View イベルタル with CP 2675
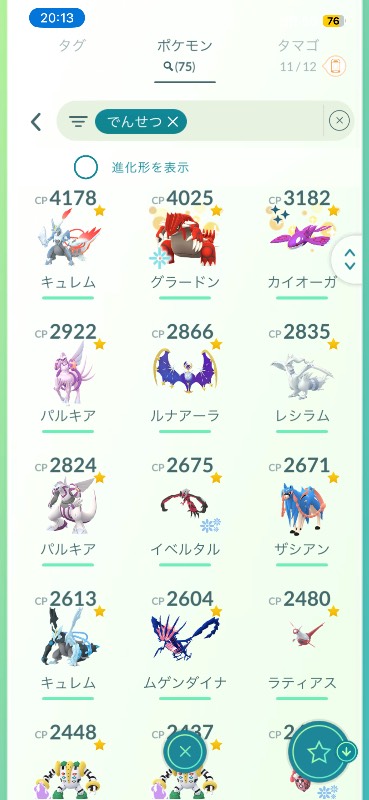 185,511
